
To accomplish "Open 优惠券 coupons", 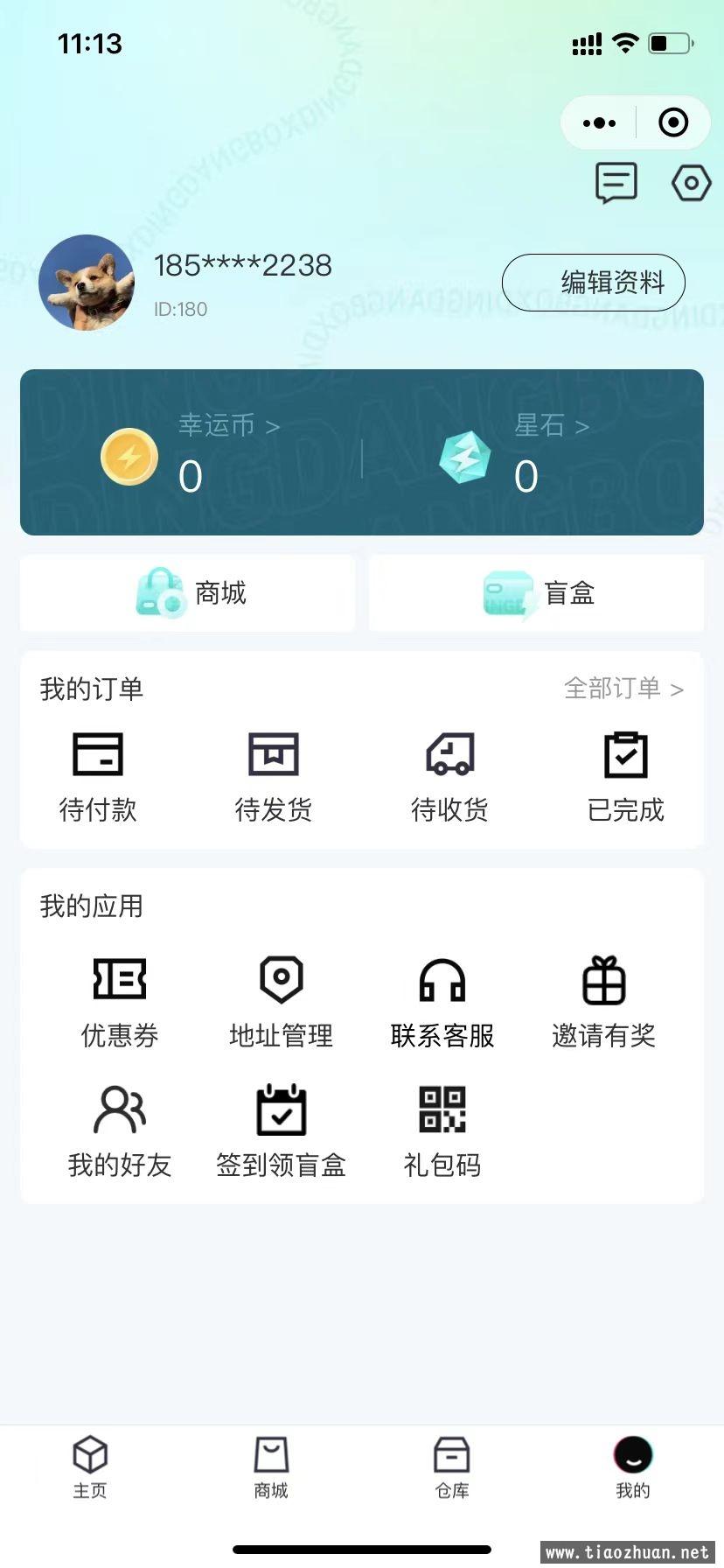I will (120, 1002).
